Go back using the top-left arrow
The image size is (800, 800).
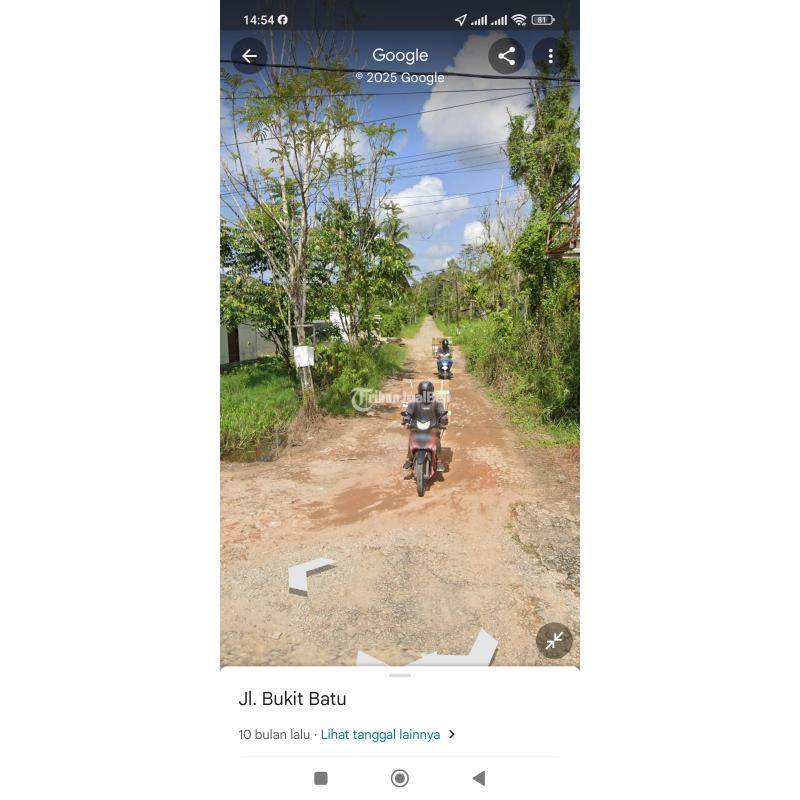(249, 56)
